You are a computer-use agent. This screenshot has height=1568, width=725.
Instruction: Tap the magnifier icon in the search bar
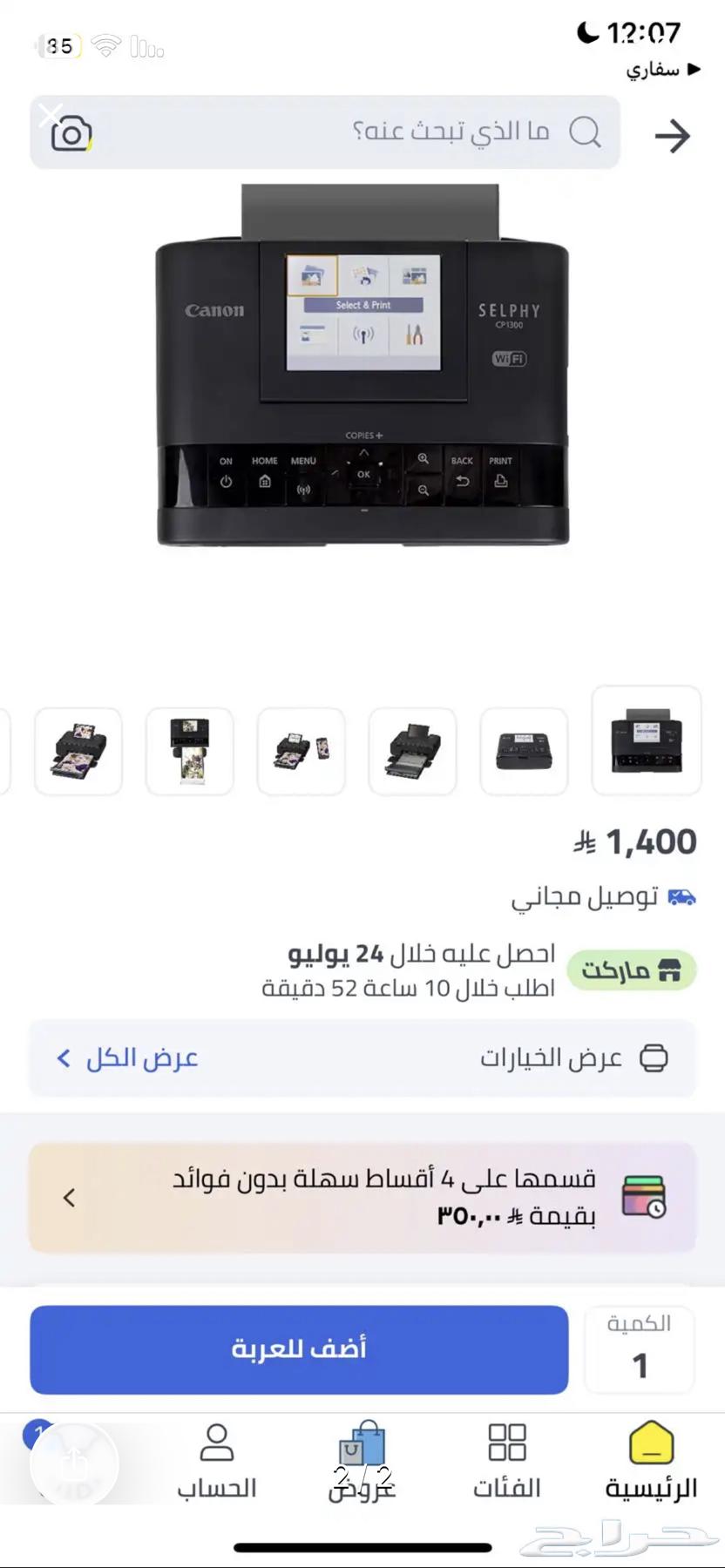[586, 132]
